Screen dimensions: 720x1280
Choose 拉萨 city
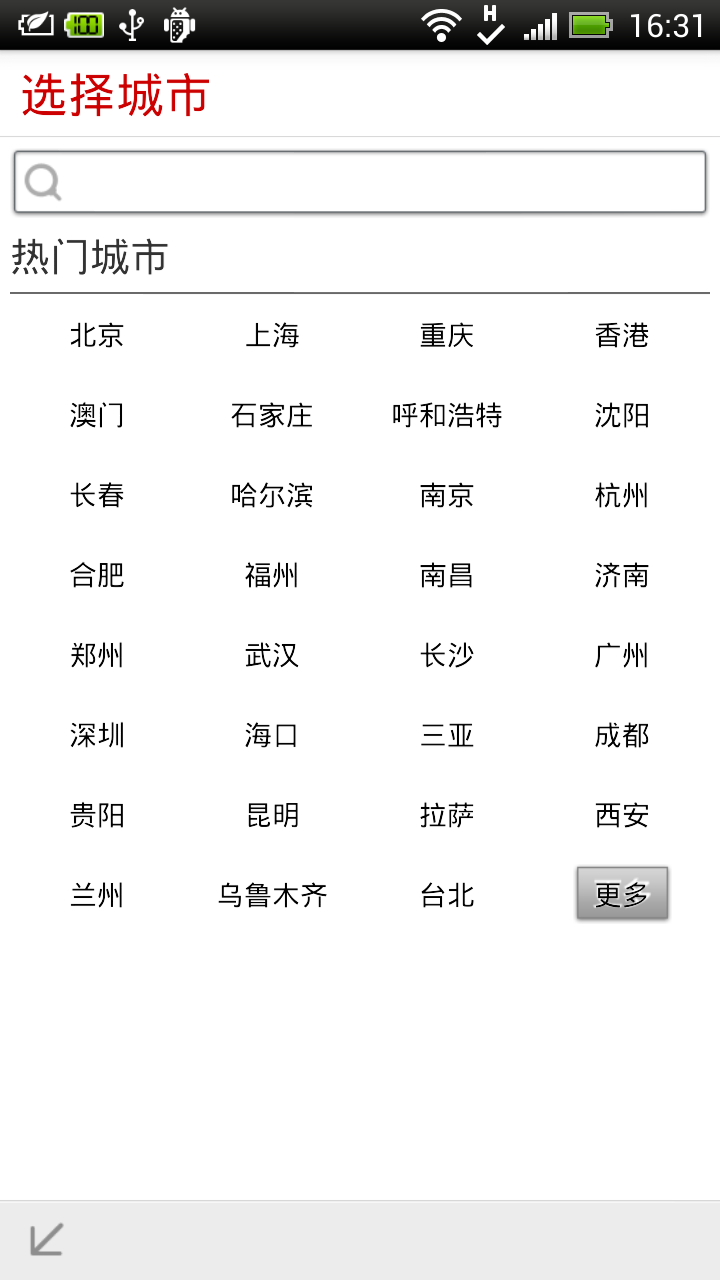point(447,815)
